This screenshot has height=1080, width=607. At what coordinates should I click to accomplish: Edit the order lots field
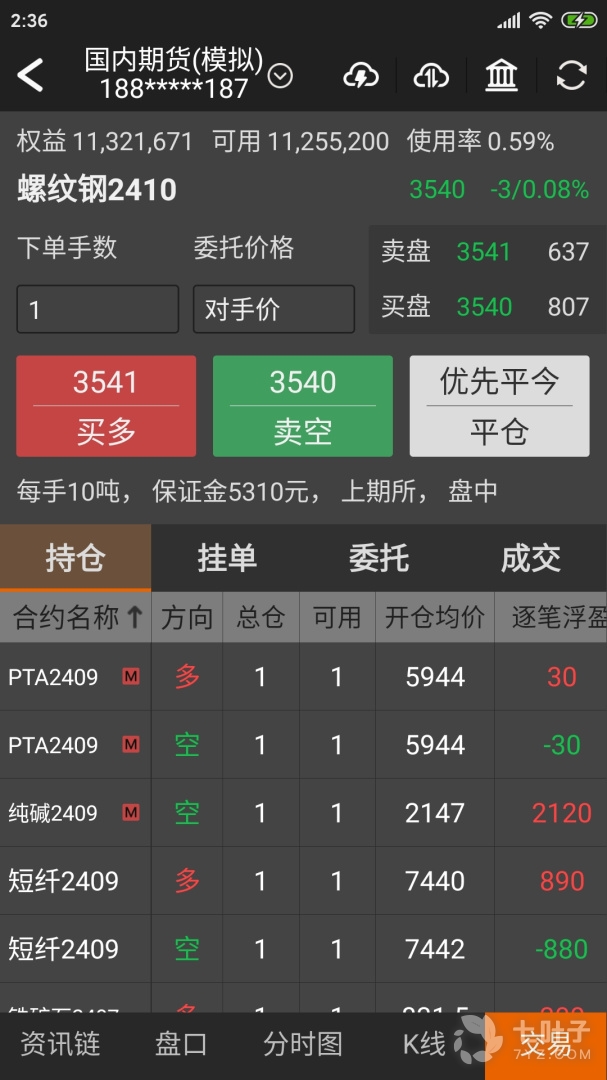[x=97, y=309]
